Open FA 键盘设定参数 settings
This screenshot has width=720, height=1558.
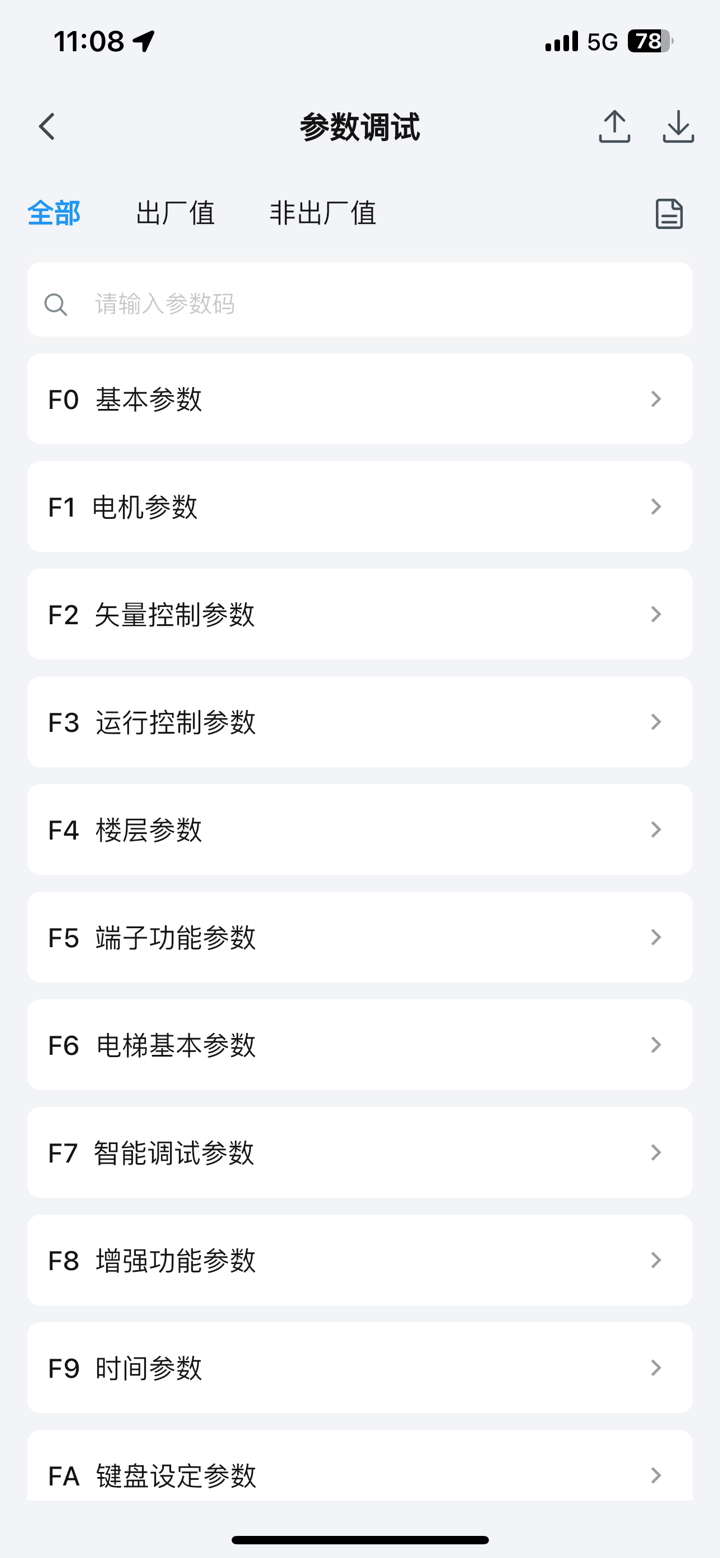click(359, 1475)
